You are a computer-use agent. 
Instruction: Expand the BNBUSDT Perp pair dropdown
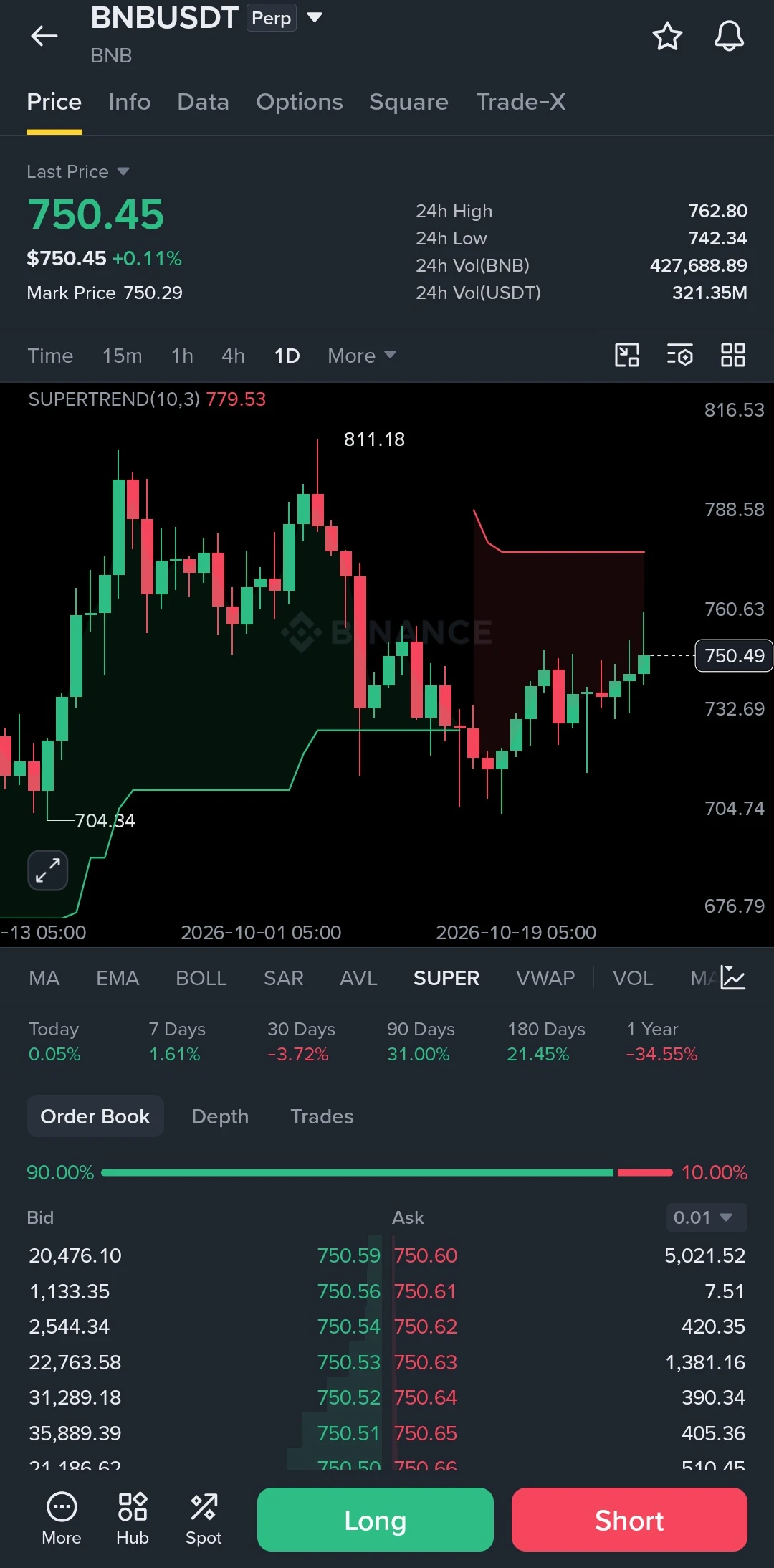[x=315, y=17]
